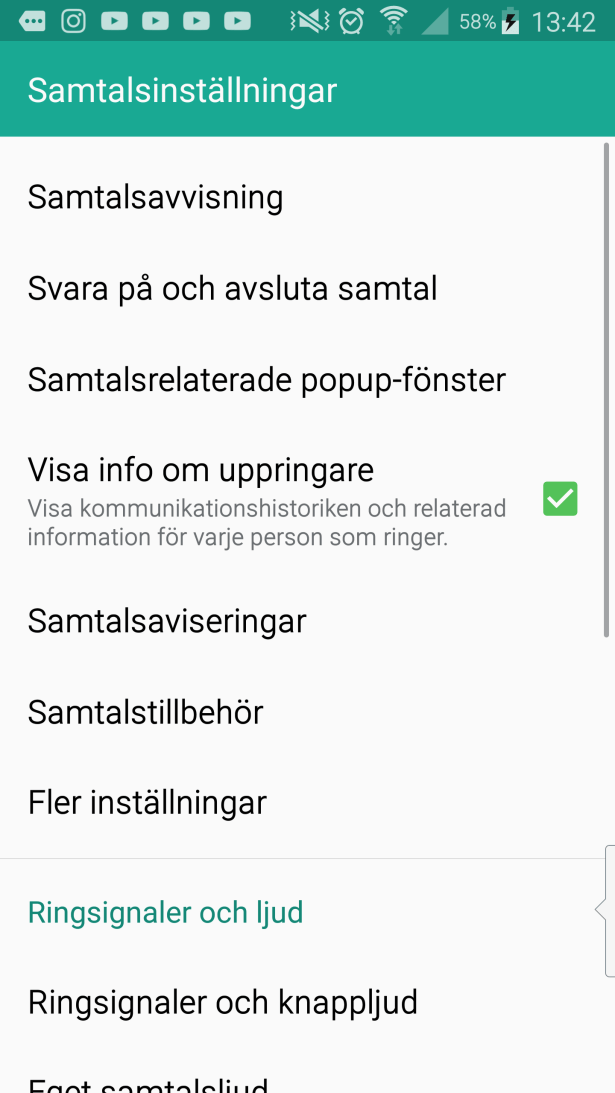The image size is (615, 1093).
Task: Open Eget samtalsljud row
Action: (x=148, y=1084)
